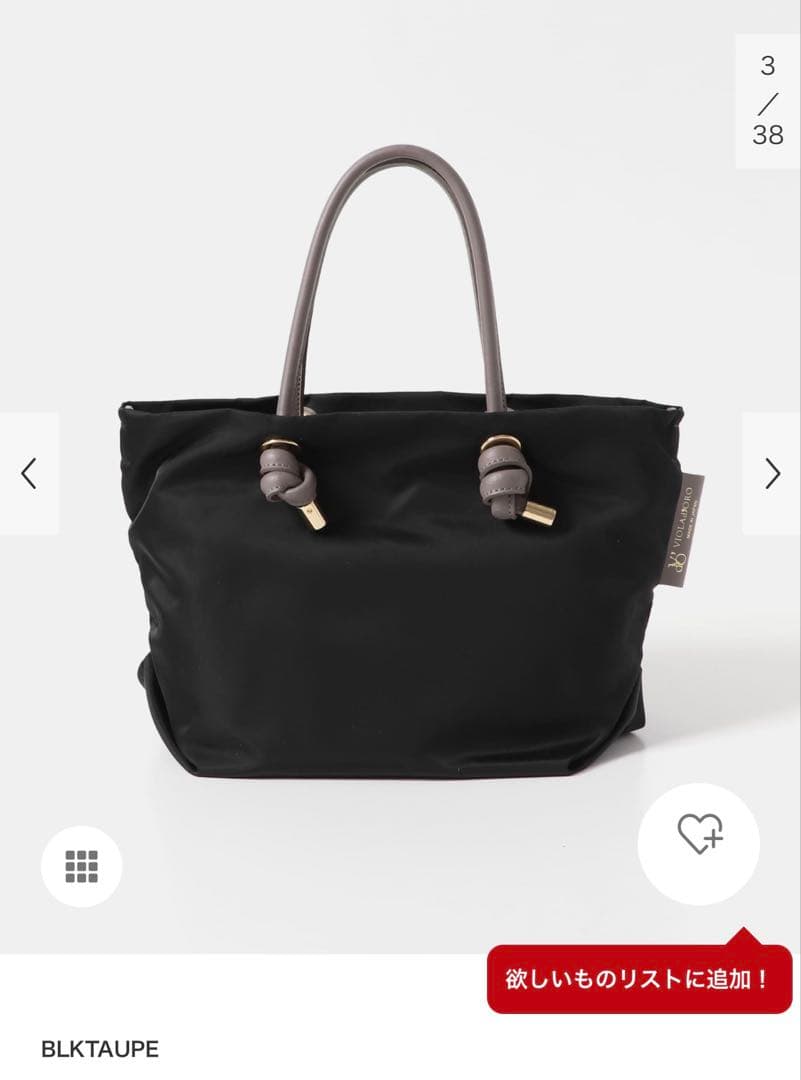The image size is (801, 1080).
Task: Go to the previous product image
Action: (29, 473)
